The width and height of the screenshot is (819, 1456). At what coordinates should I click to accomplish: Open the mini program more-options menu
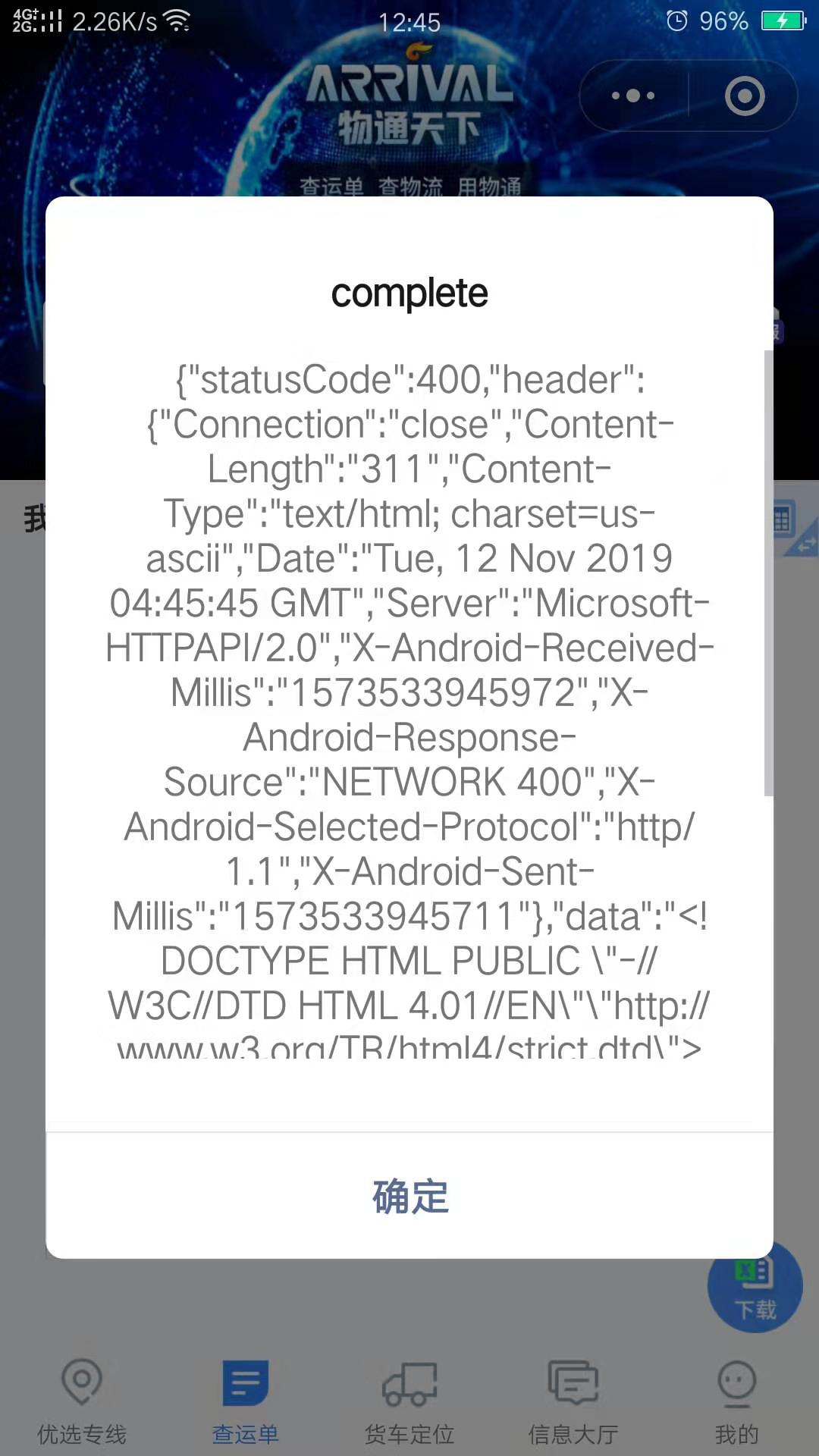pyautogui.click(x=634, y=96)
